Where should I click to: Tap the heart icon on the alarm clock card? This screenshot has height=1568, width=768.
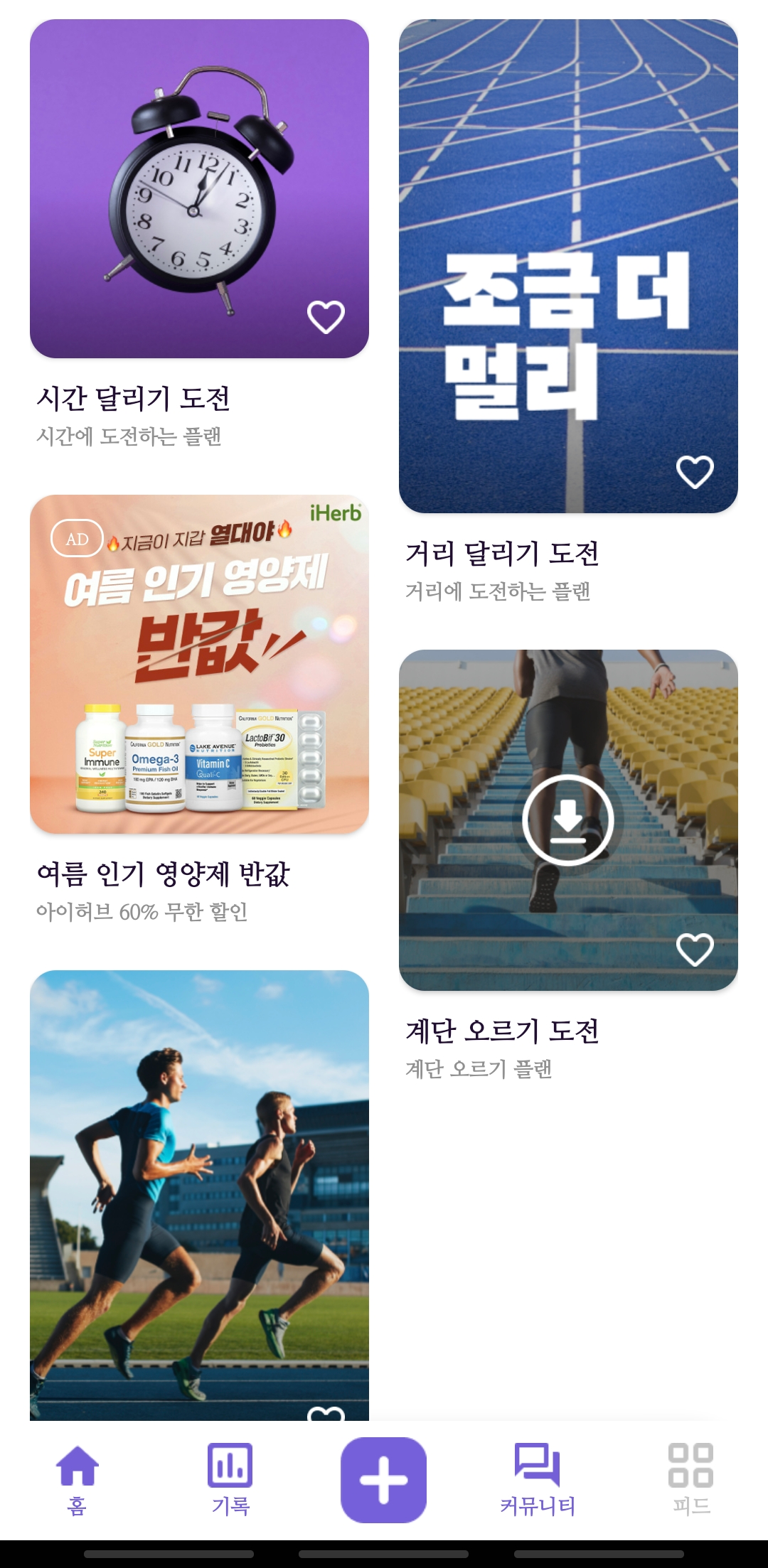(x=328, y=317)
